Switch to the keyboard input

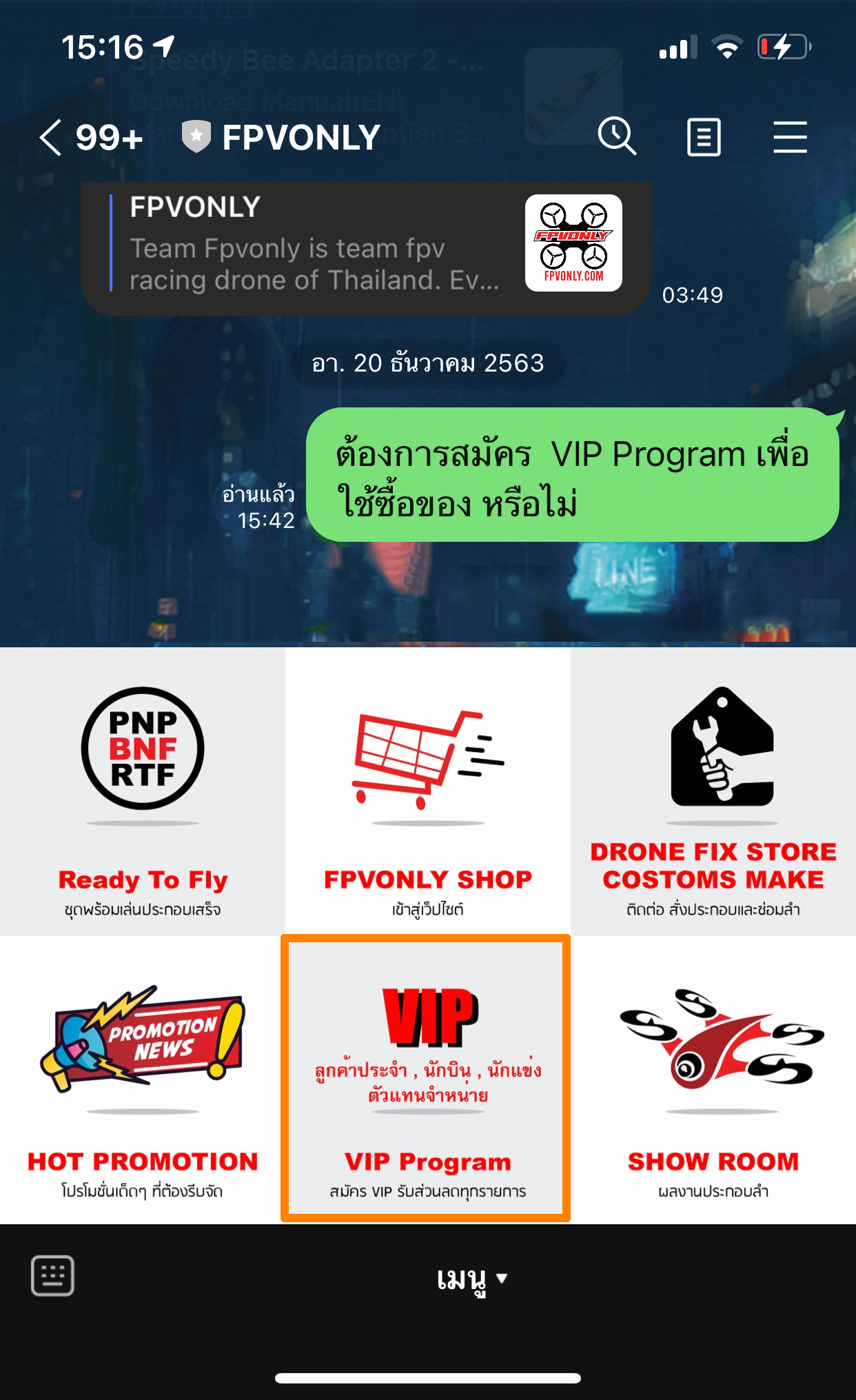coord(53,1276)
